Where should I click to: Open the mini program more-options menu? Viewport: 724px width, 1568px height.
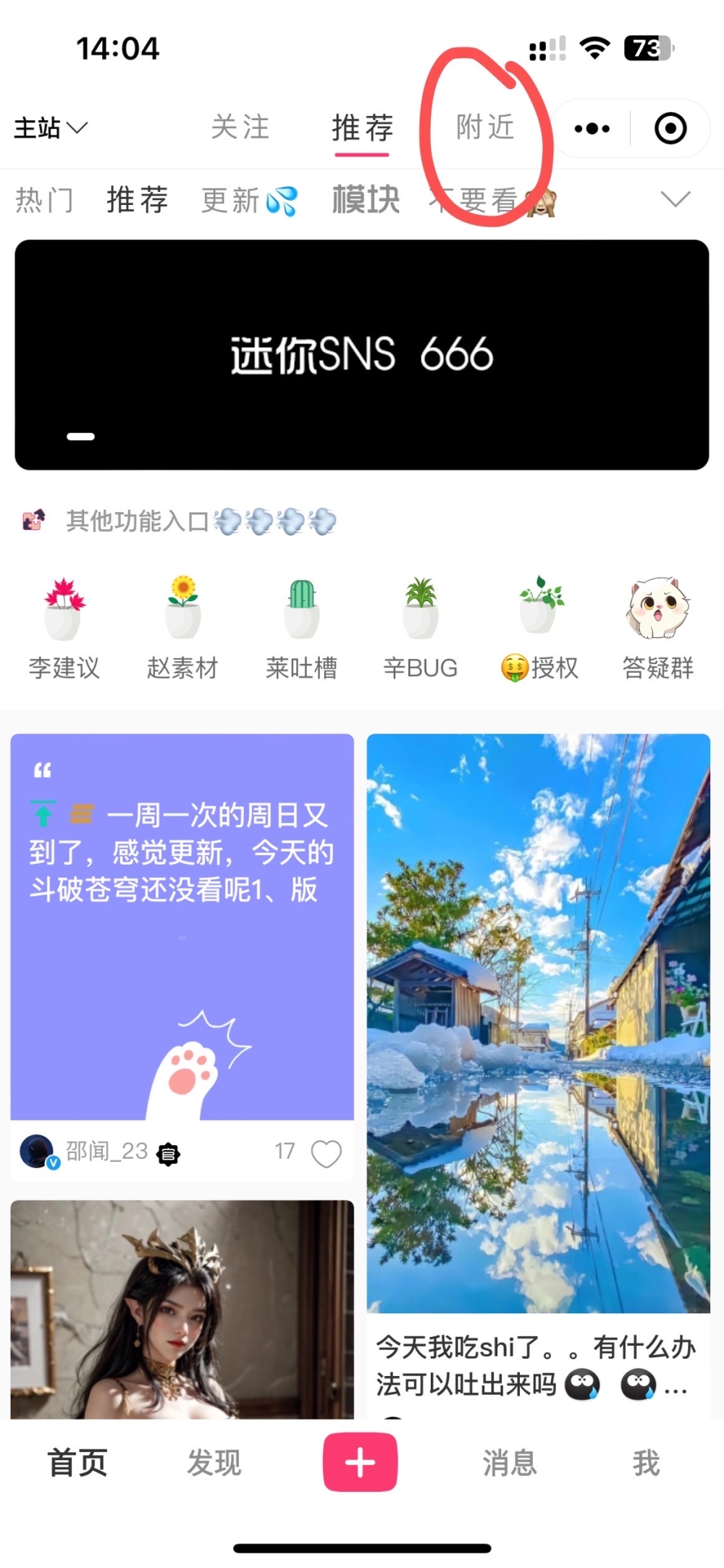tap(592, 129)
